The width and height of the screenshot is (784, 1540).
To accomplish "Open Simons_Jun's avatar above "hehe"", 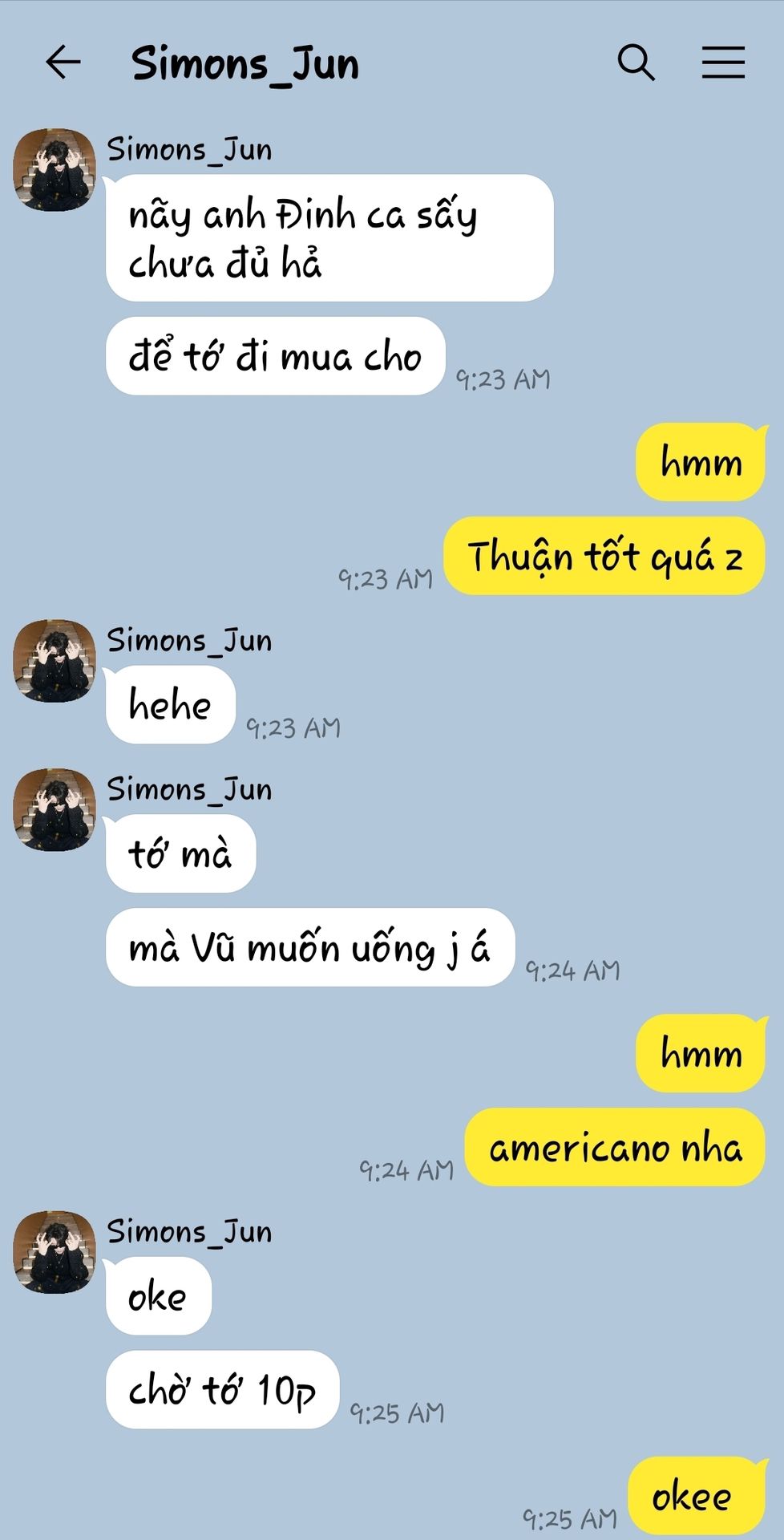I will point(55,661).
